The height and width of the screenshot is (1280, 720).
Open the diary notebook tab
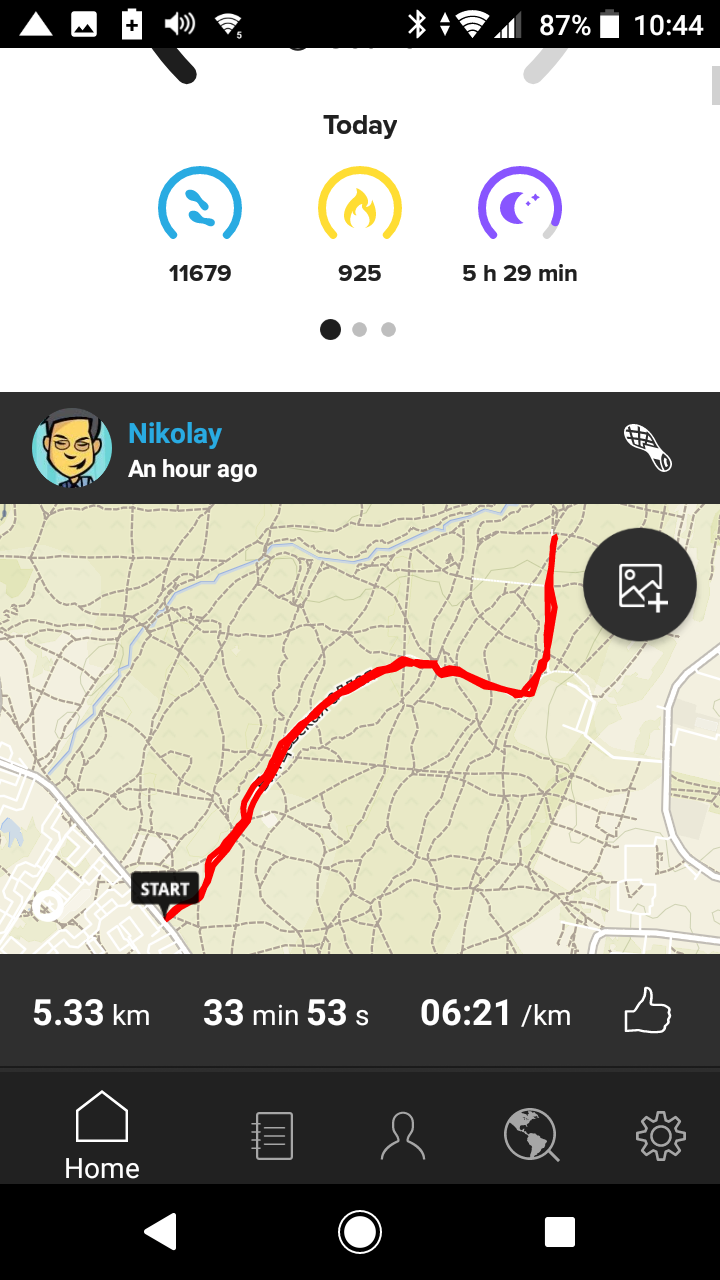271,1135
